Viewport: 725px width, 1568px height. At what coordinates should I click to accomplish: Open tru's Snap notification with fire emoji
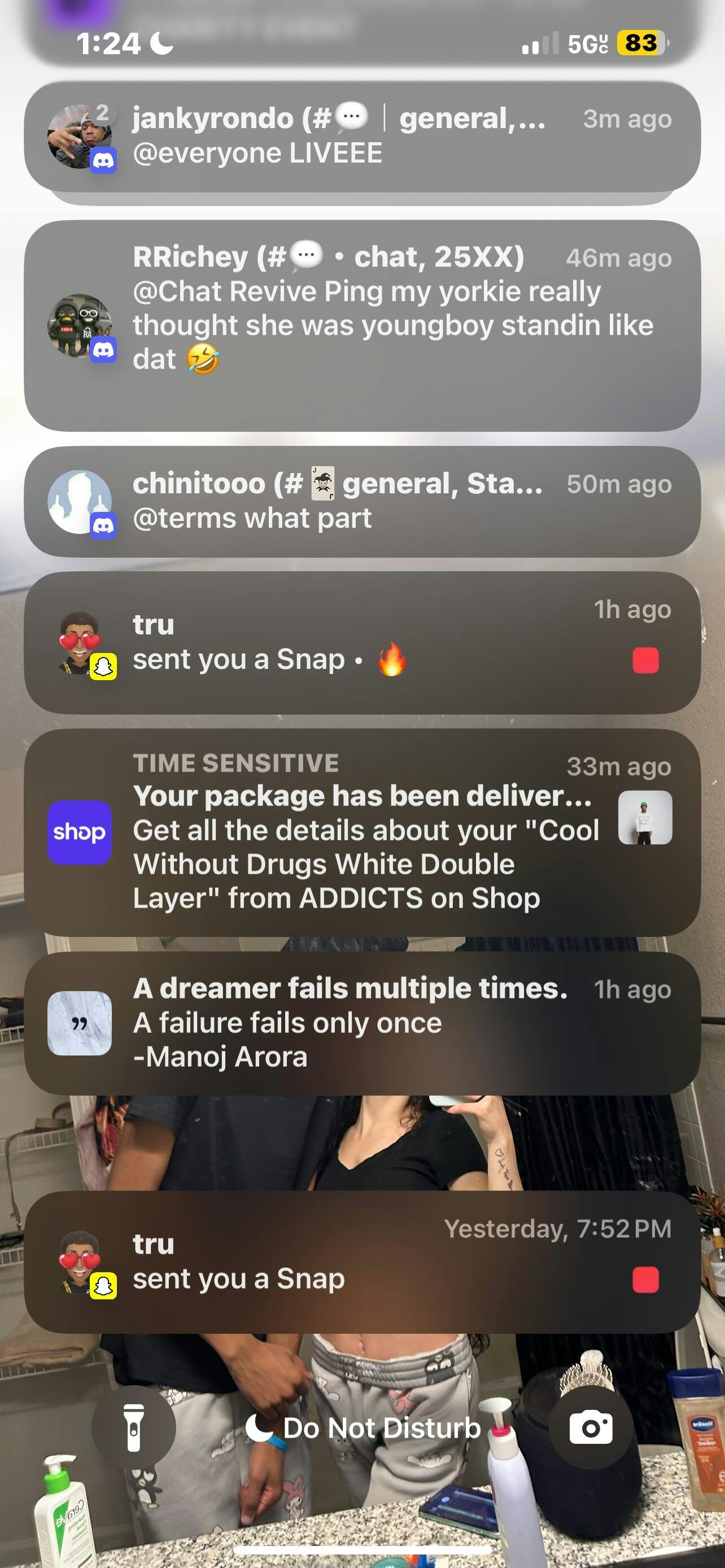tap(362, 643)
